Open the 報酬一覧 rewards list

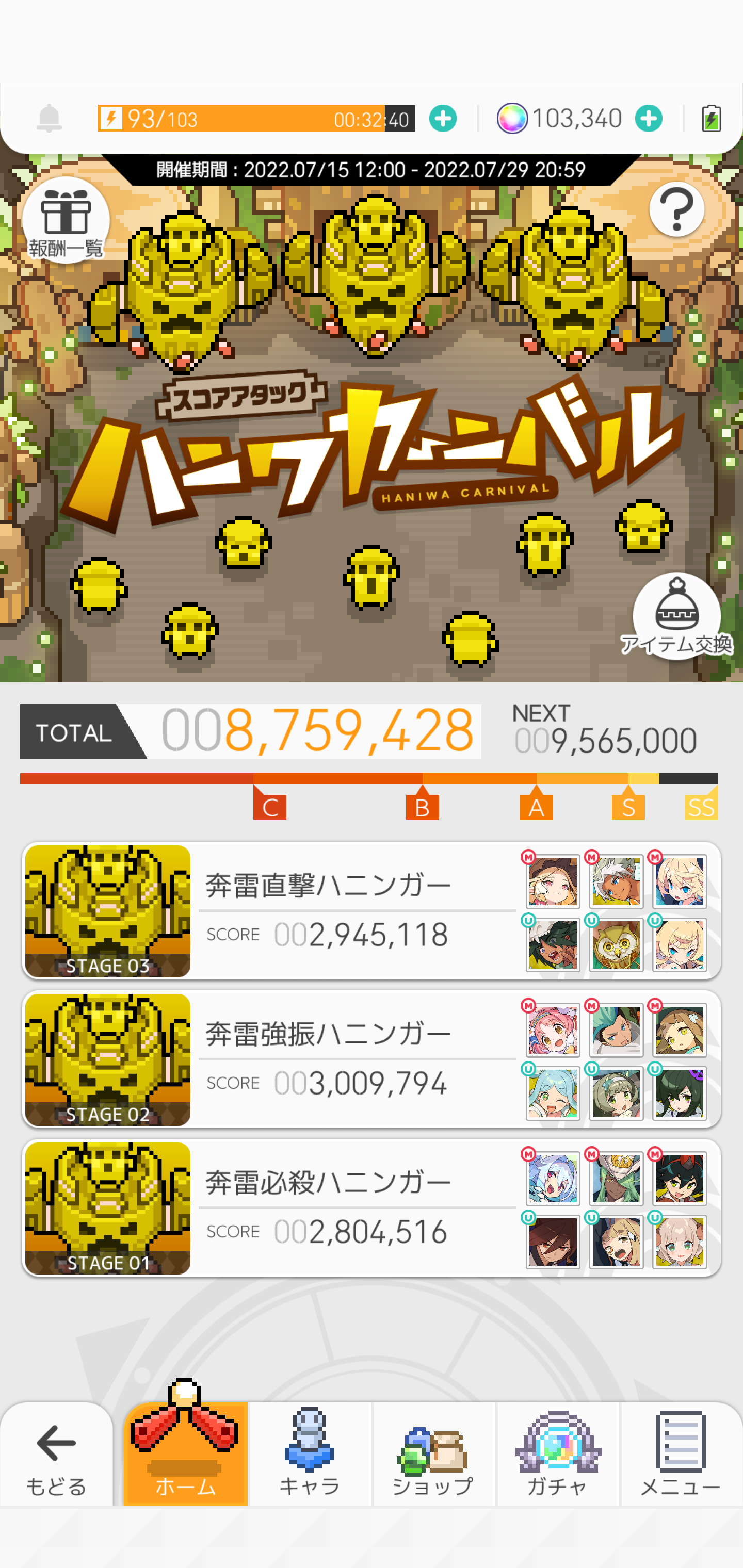66,221
